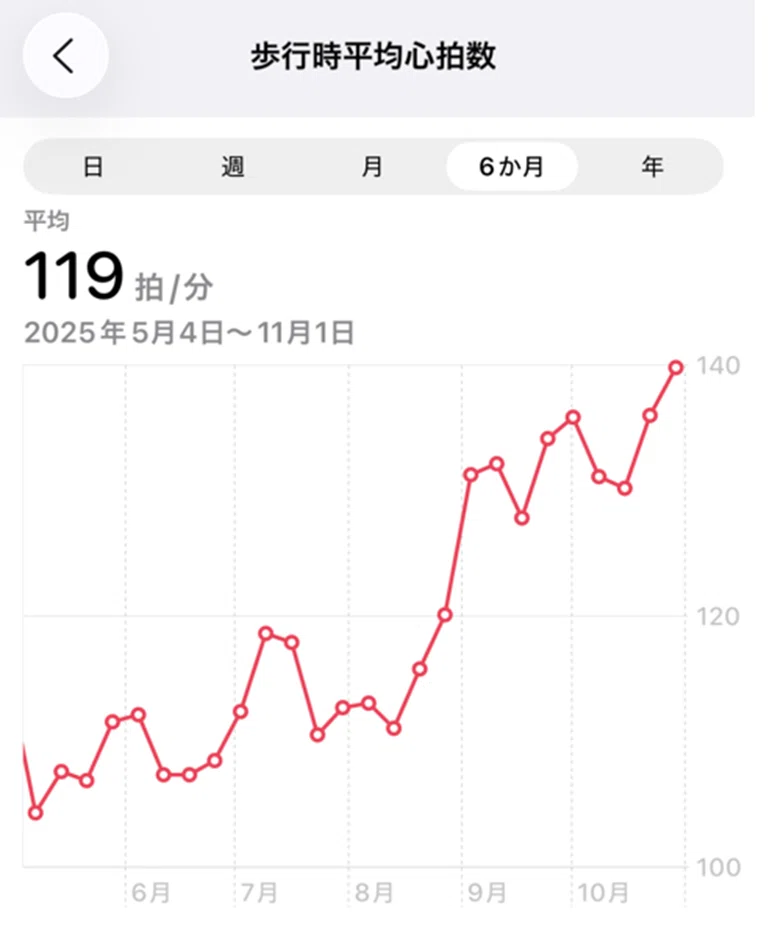Show the 月 (month) chart

372,166
